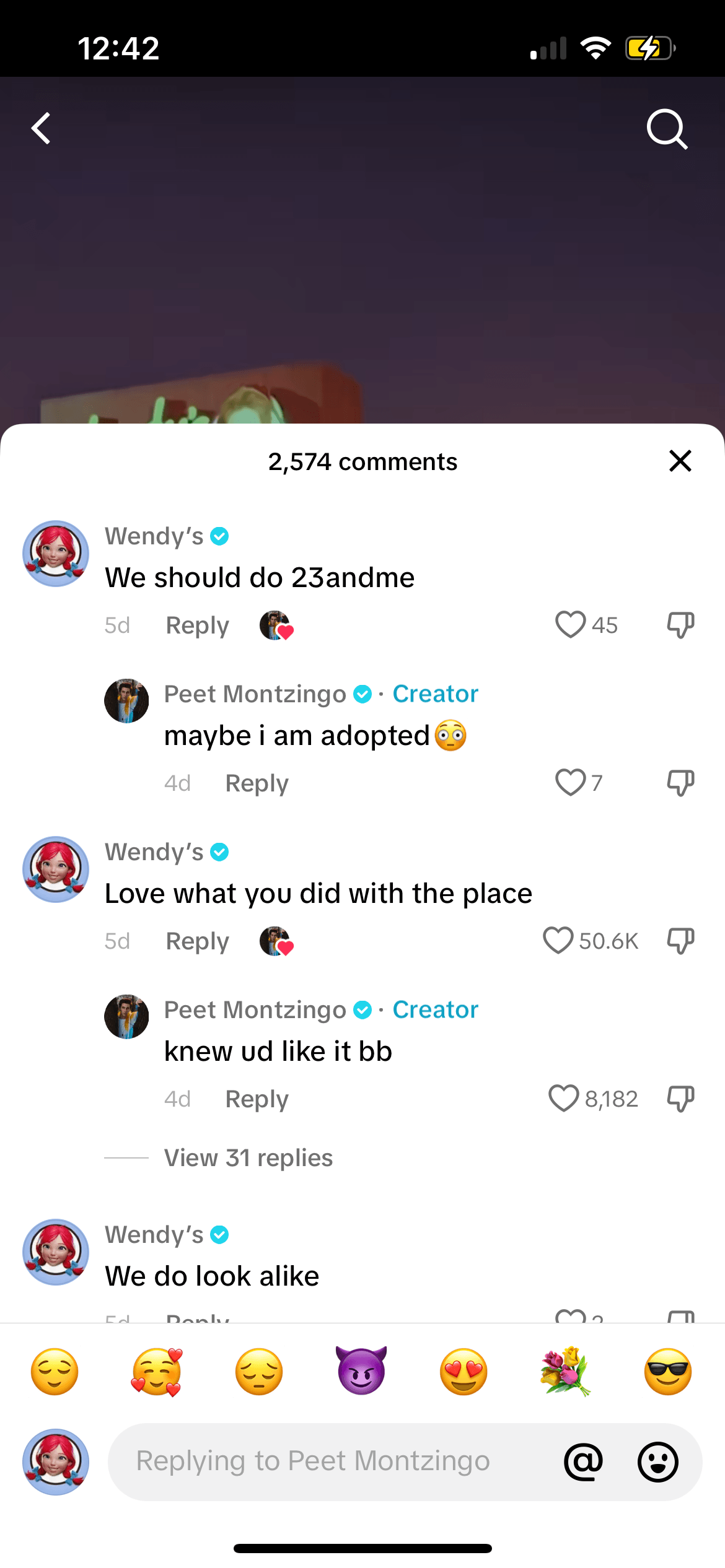725x1568 pixels.
Task: Like the "knew ud like it bb" reply
Action: click(x=563, y=1099)
